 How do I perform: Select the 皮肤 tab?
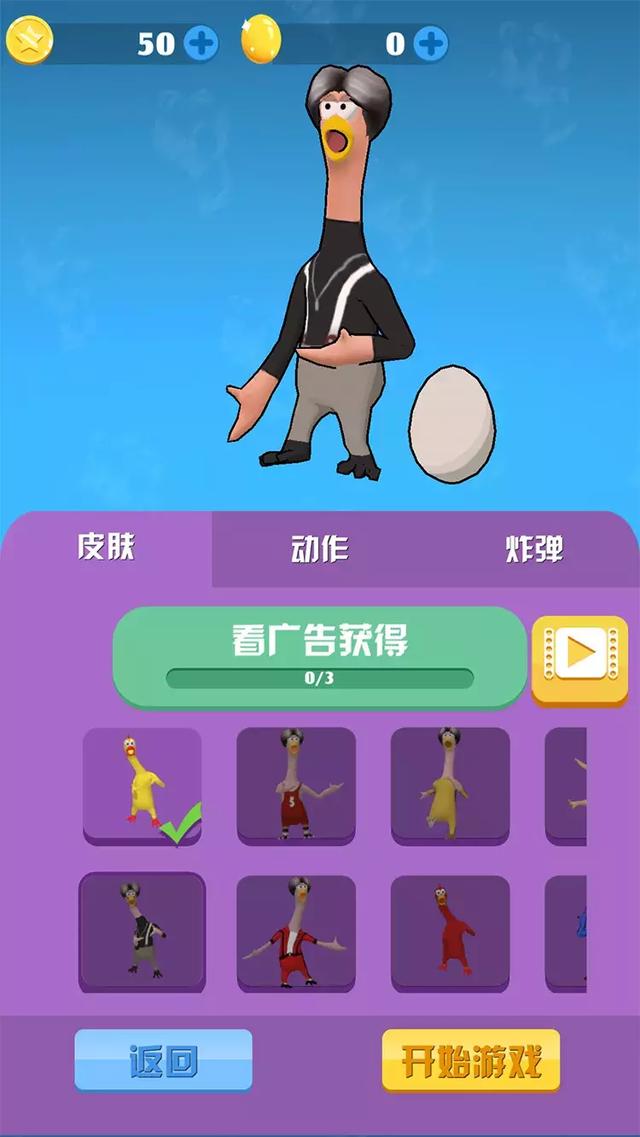click(106, 548)
